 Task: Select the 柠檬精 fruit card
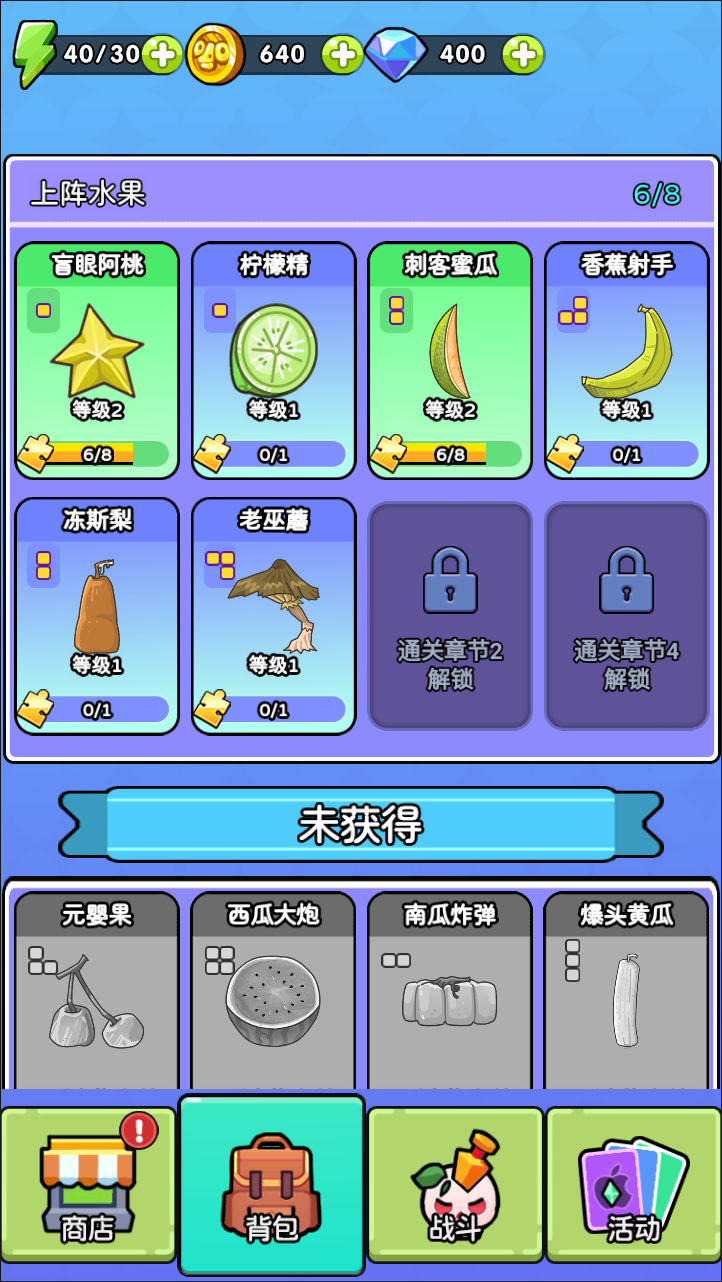pos(273,360)
